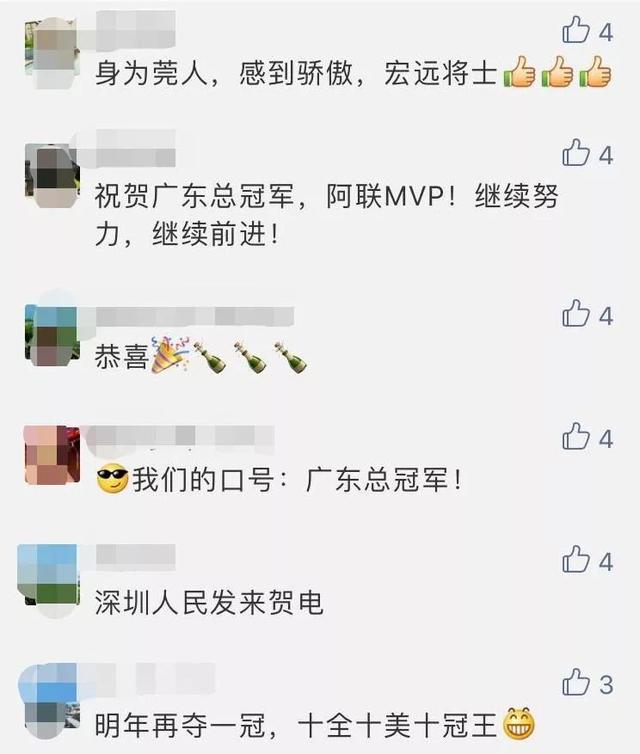
Task: Like the comment 深圳人民发来贺电
Action: (576, 560)
